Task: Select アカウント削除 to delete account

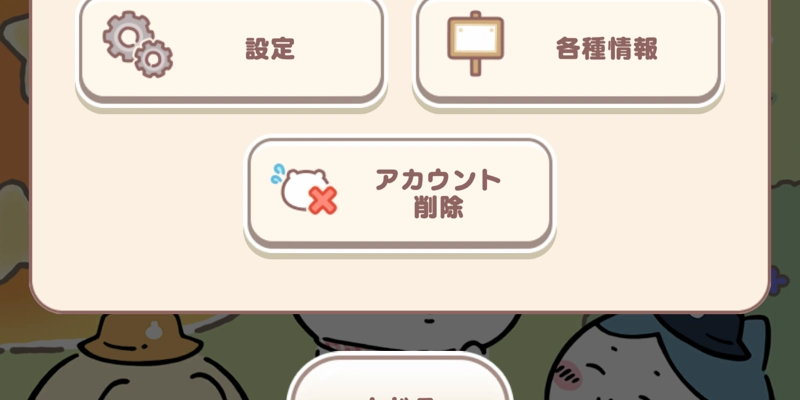Action: tap(399, 192)
